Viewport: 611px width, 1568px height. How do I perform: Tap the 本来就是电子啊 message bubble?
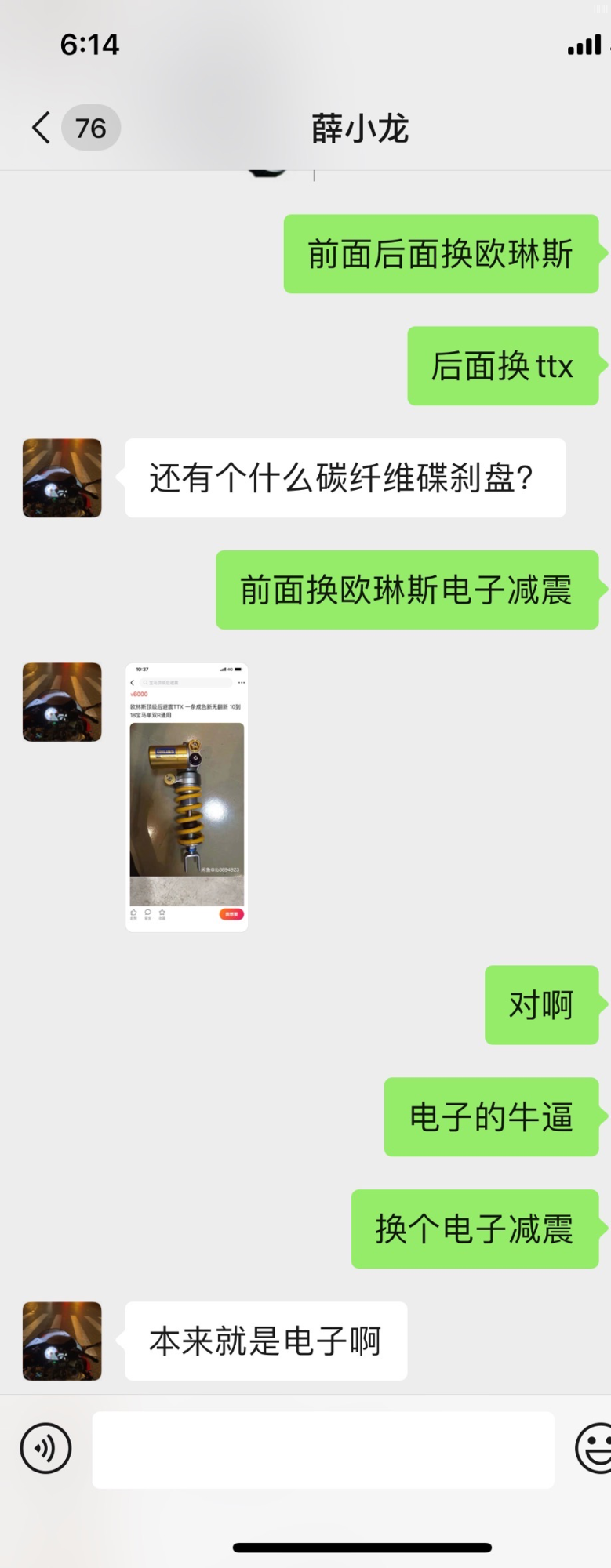[x=265, y=1341]
